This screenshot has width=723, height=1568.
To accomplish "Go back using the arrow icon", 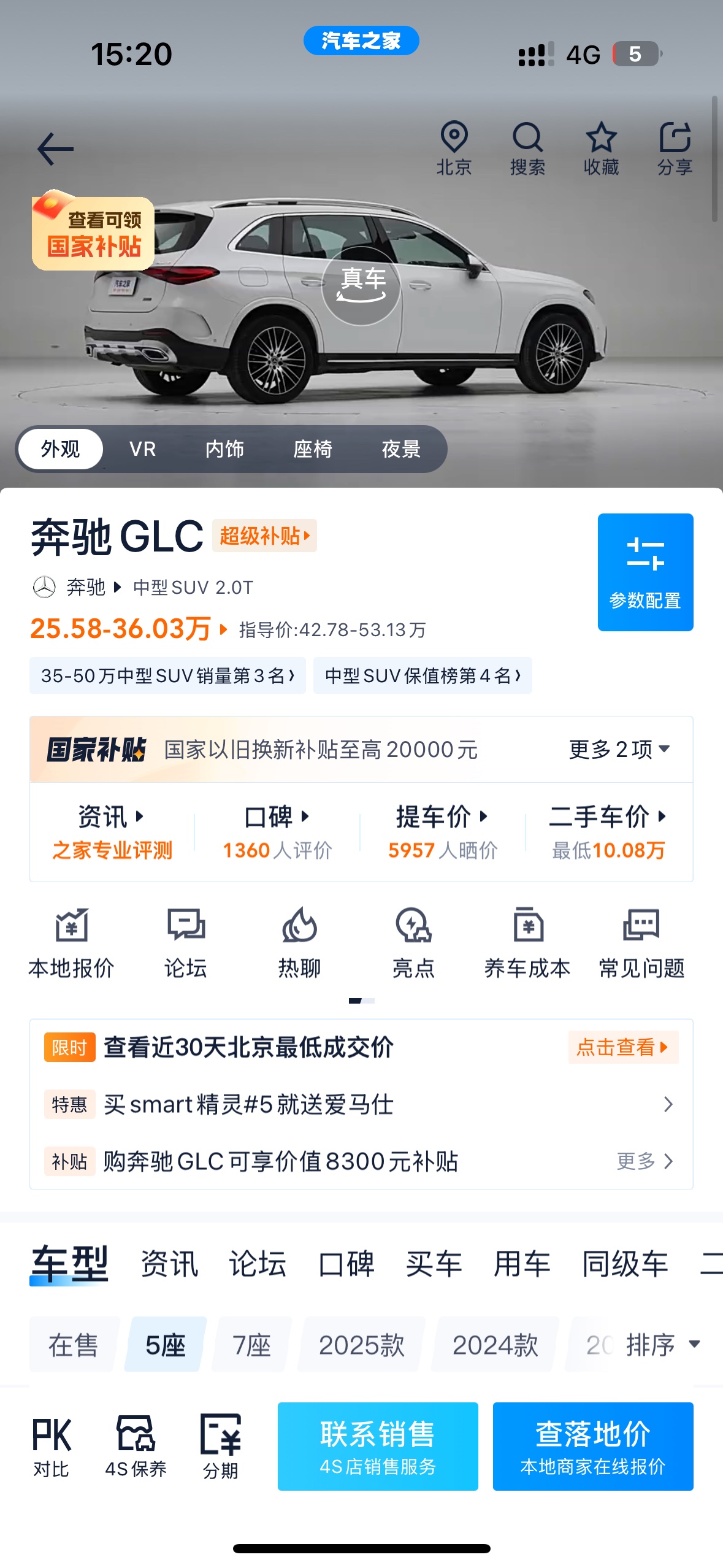I will click(55, 149).
